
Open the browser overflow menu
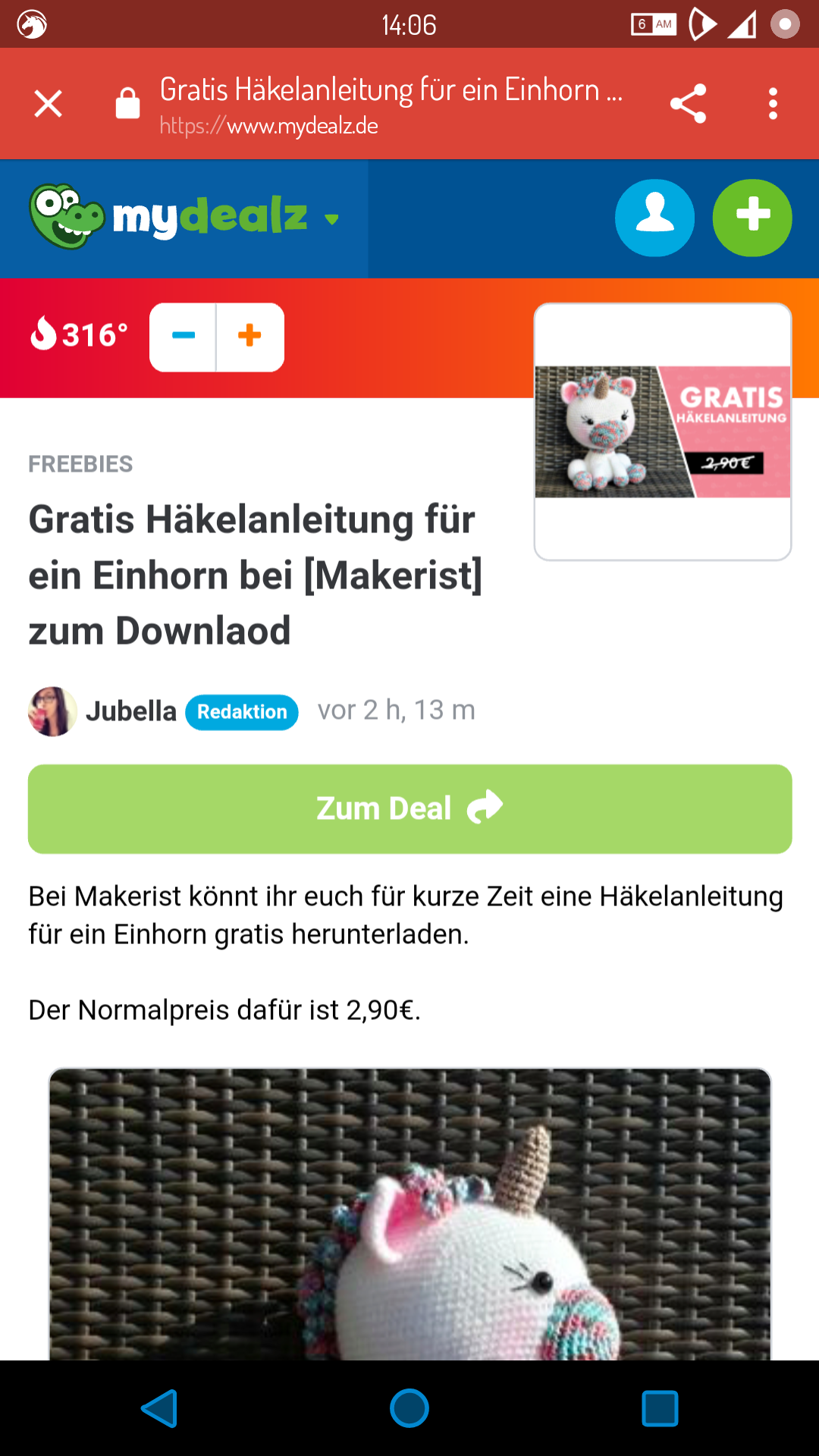[773, 104]
